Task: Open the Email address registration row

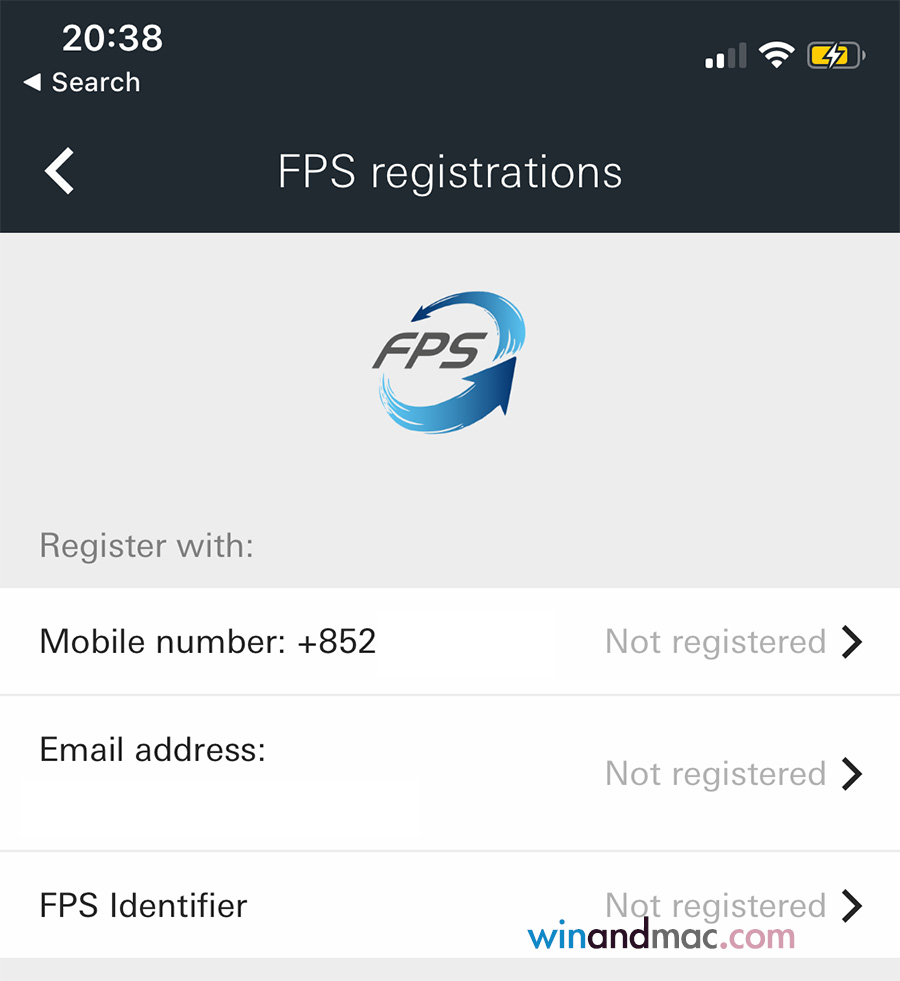Action: click(x=450, y=773)
